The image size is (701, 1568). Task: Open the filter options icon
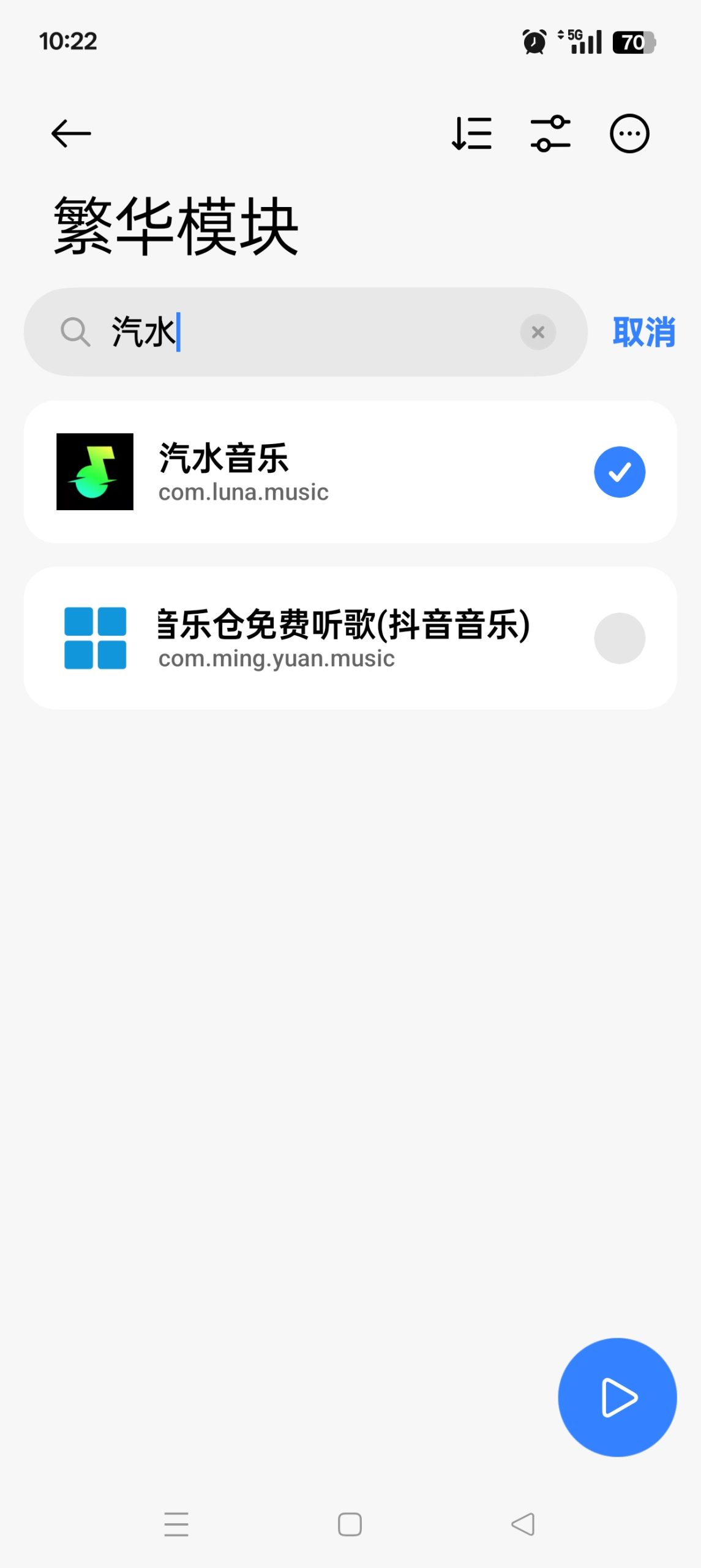(550, 134)
